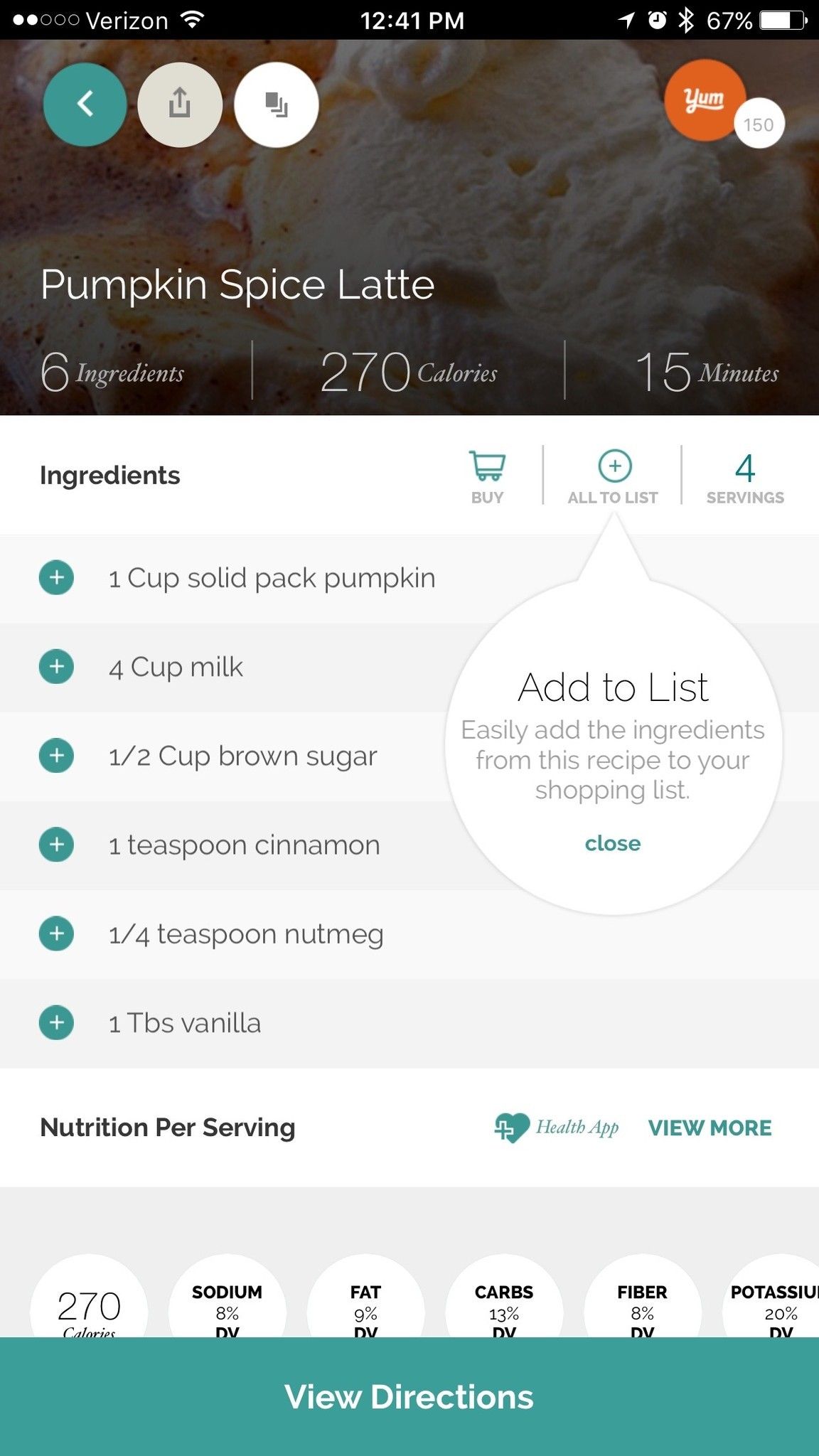Close the Add to List tooltip
This screenshot has width=819, height=1456.
pos(613,843)
